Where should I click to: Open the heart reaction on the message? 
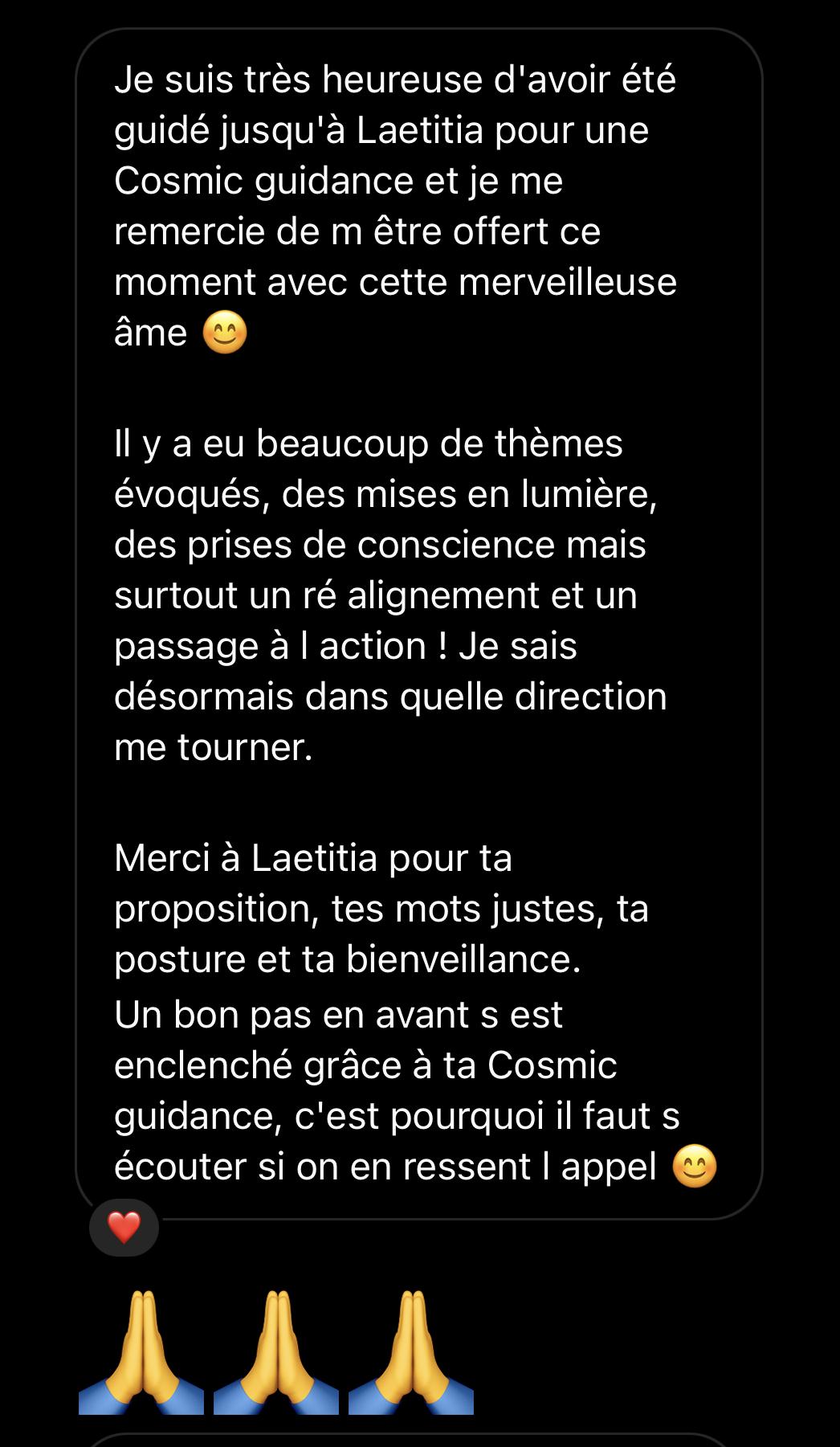pyautogui.click(x=124, y=1227)
